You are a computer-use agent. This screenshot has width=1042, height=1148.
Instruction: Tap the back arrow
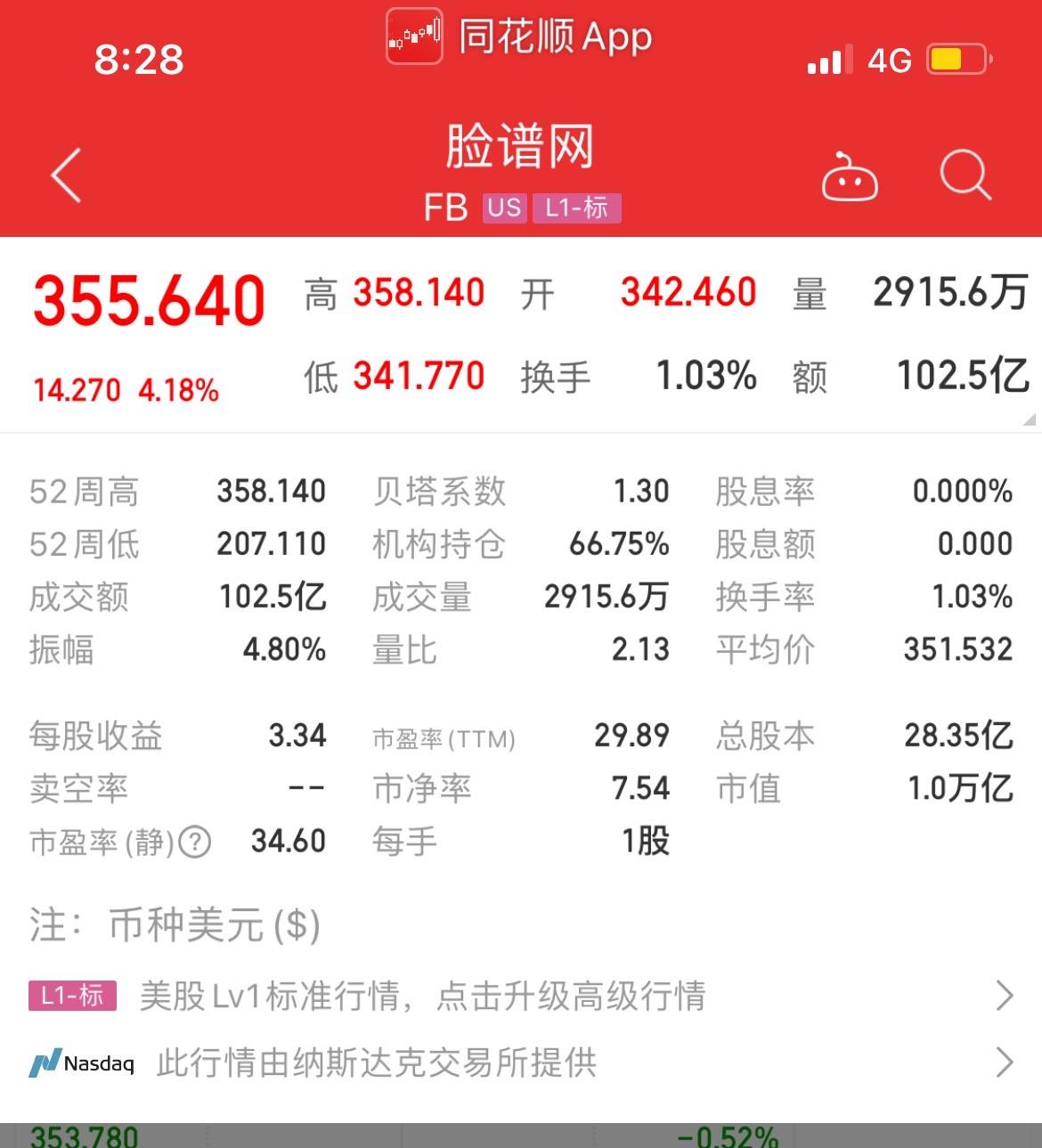64,176
